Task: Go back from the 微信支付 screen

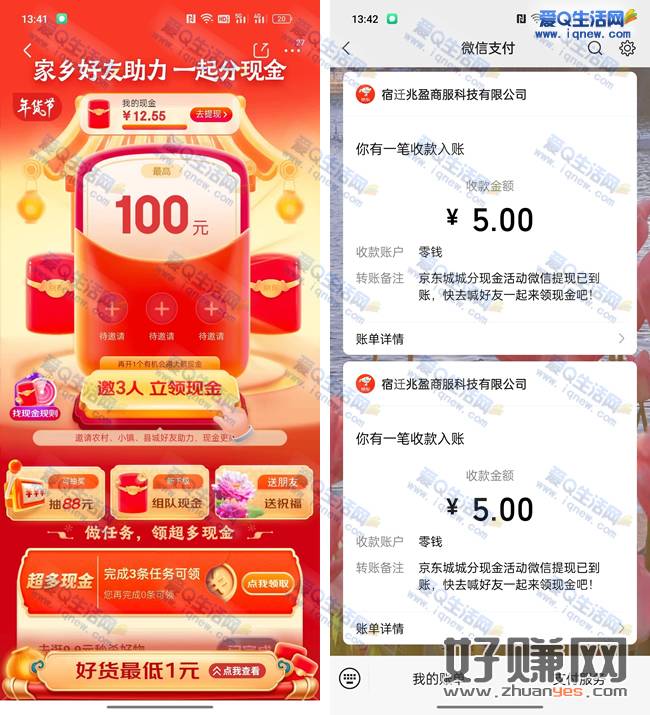Action: pos(346,48)
